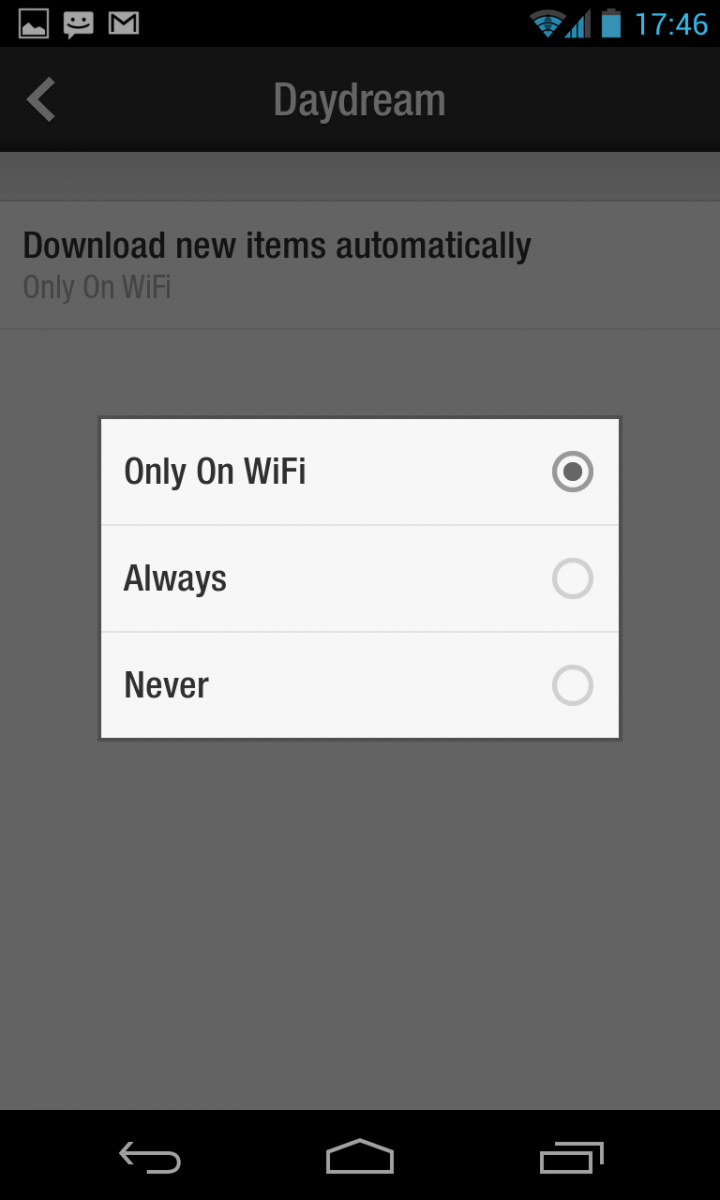Tap the Daydream title bar
This screenshot has width=720, height=1200.
click(359, 98)
